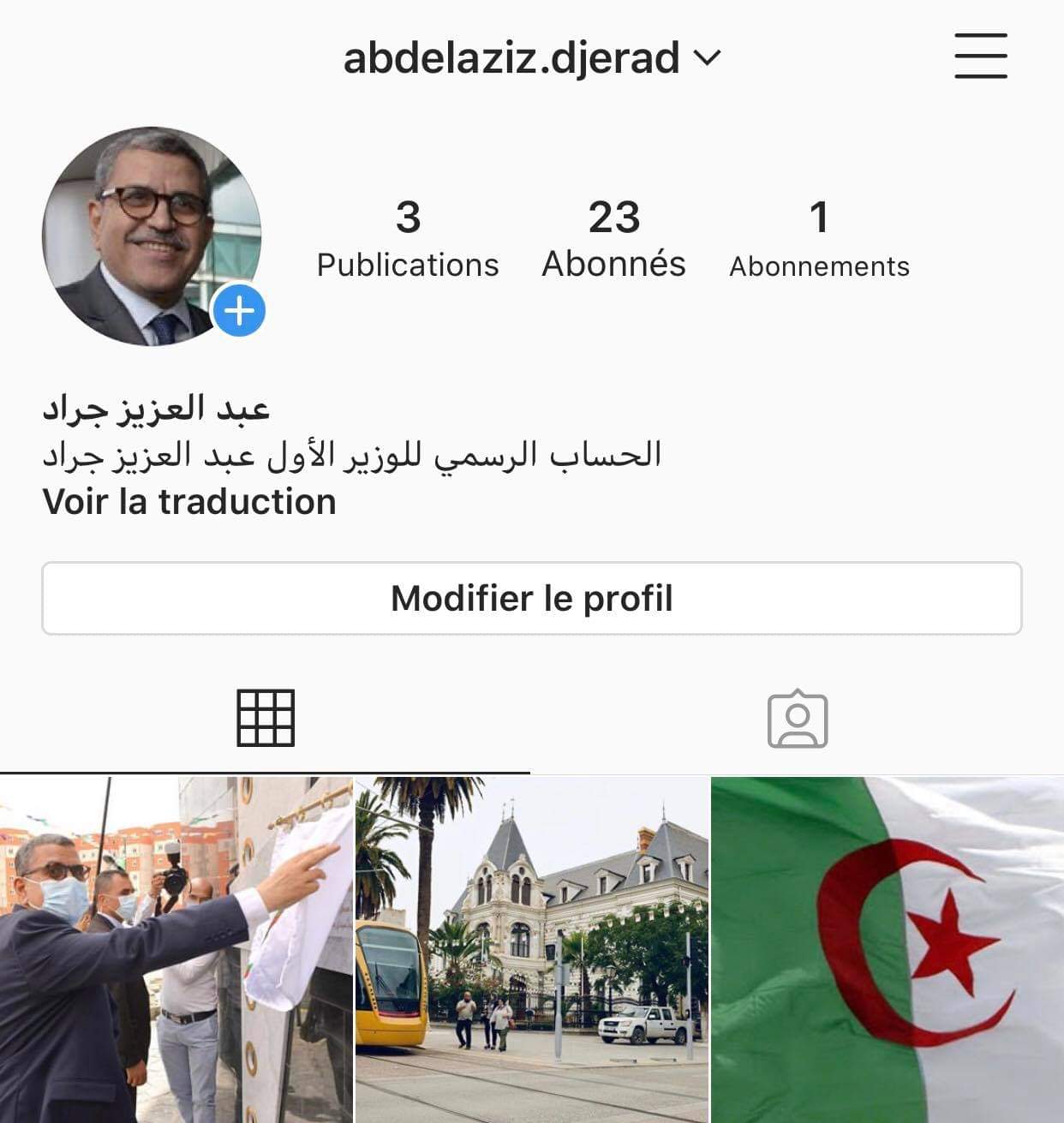Switch to the tagged photos tab

tap(798, 719)
